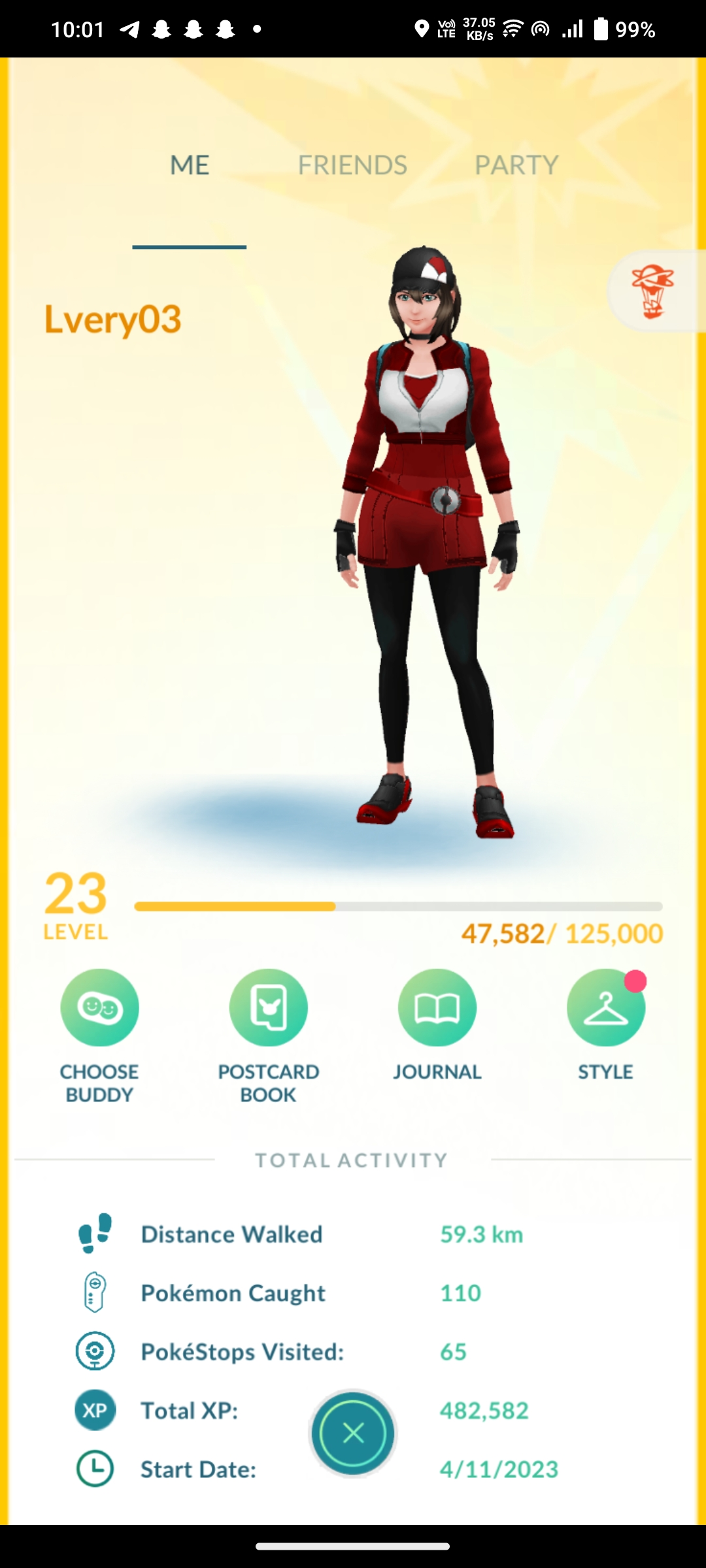This screenshot has height=1568, width=706.
Task: Select the Me tab
Action: pos(190,165)
